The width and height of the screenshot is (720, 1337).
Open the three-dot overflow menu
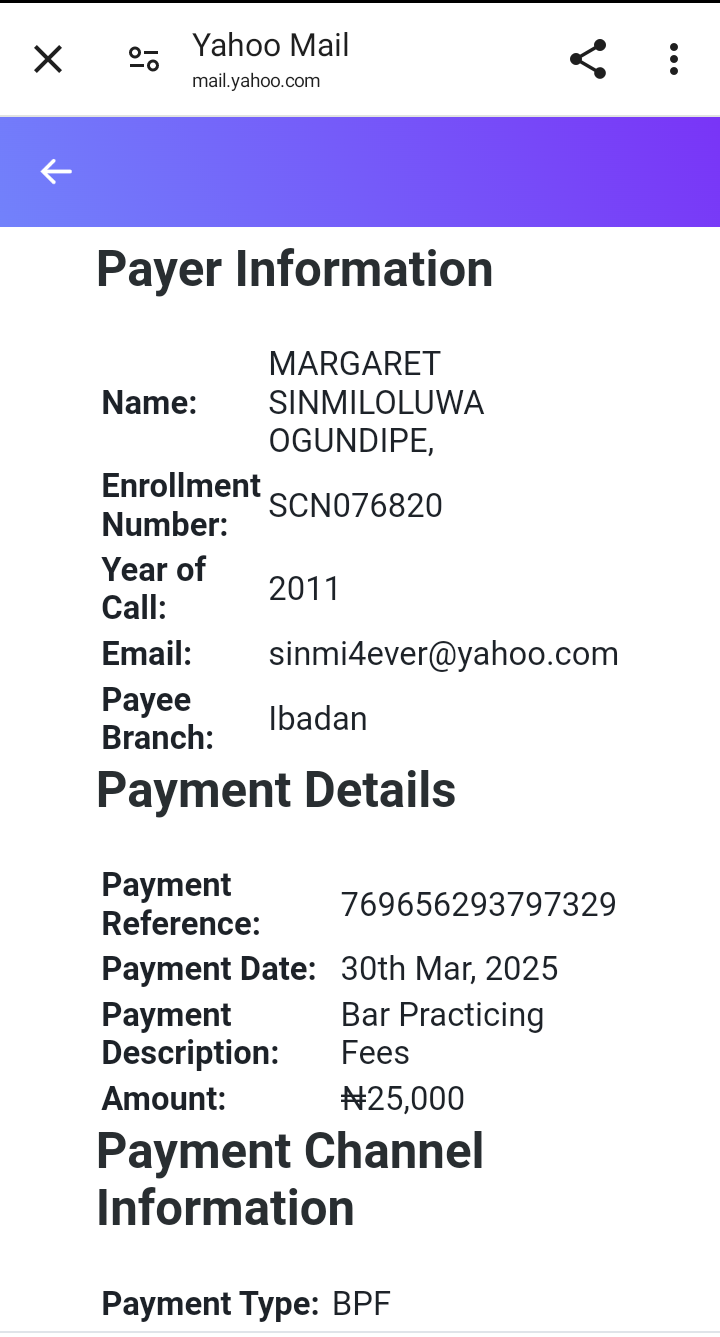point(674,60)
